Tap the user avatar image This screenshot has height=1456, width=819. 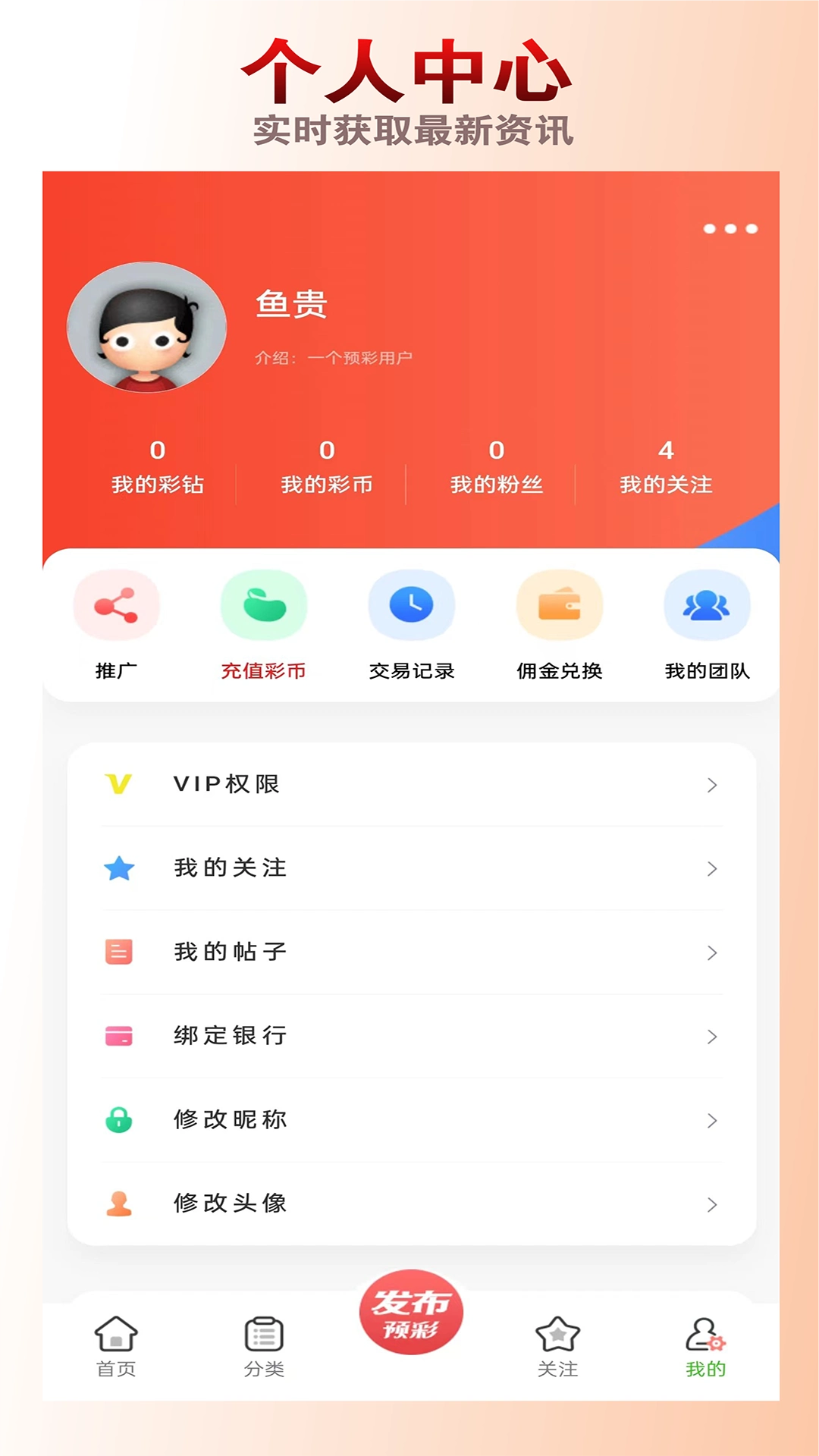pos(146,328)
